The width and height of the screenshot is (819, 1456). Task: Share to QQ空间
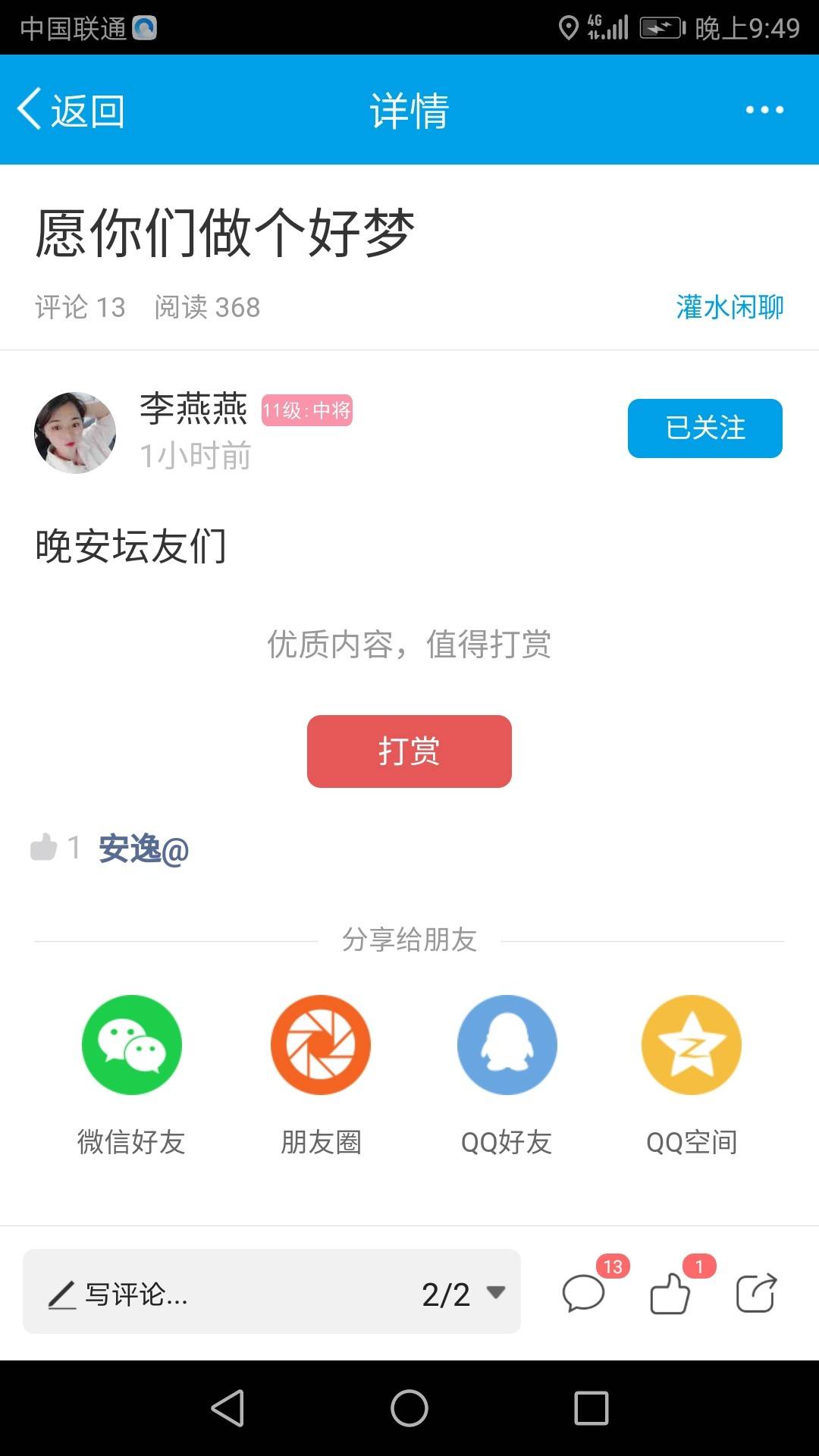click(x=691, y=1045)
